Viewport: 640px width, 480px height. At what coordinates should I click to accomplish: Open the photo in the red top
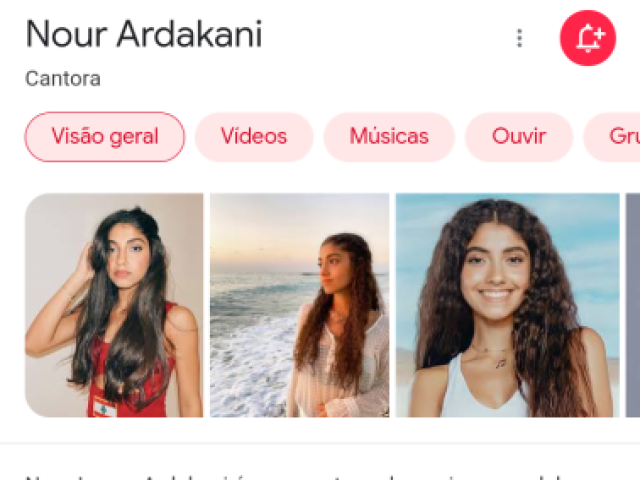point(114,305)
